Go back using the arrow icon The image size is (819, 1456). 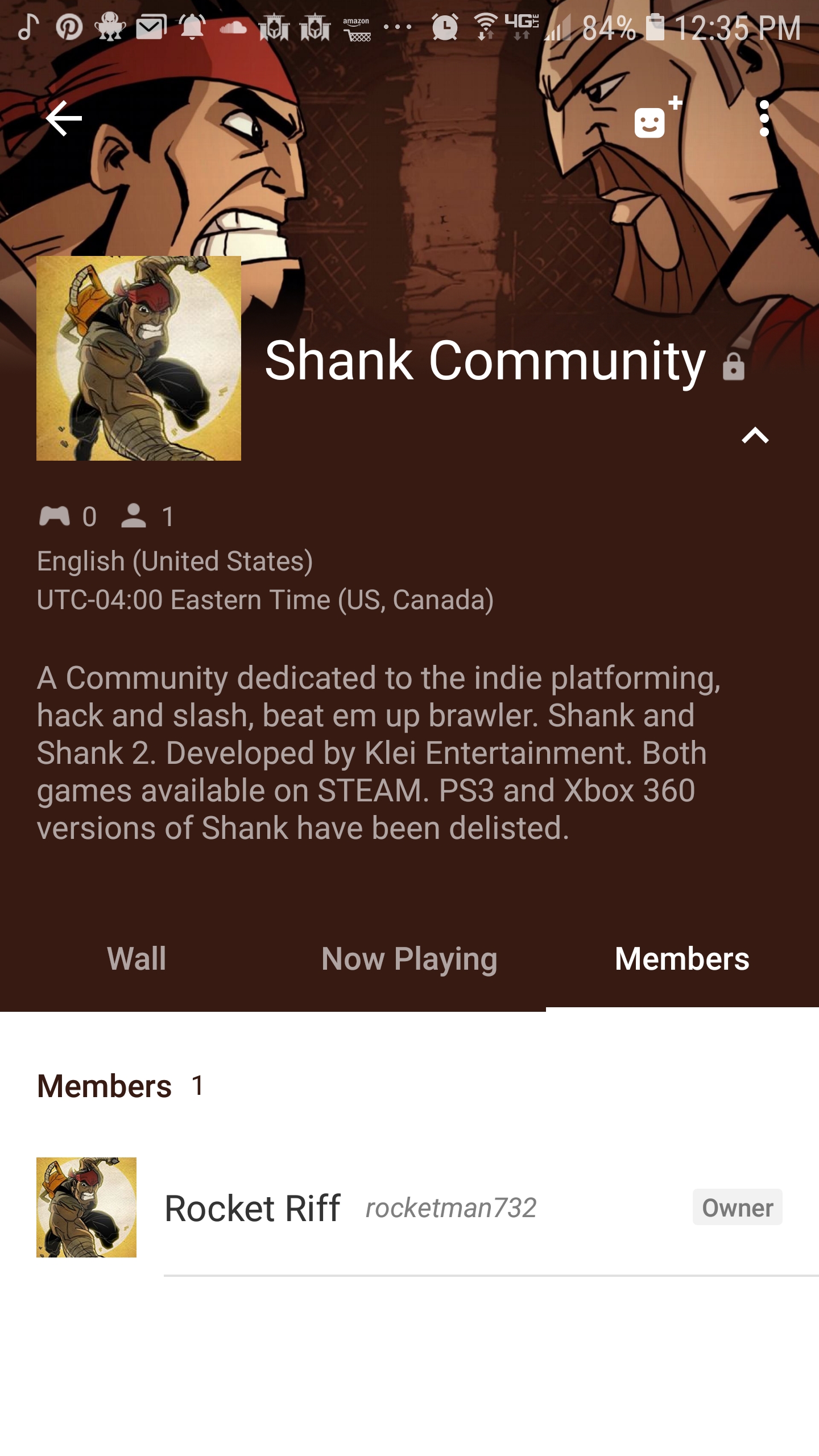(64, 118)
